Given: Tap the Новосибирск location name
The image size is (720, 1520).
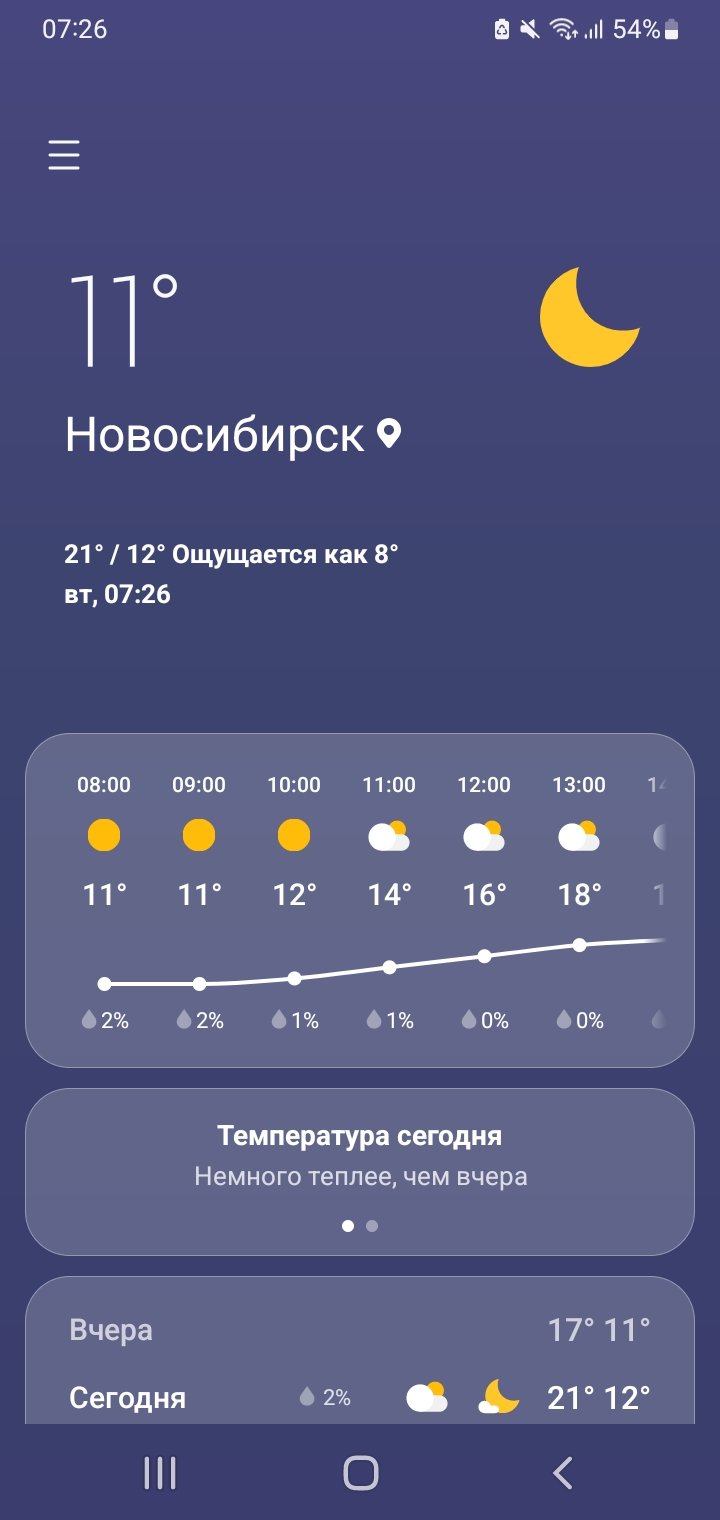Looking at the screenshot, I should pos(215,435).
